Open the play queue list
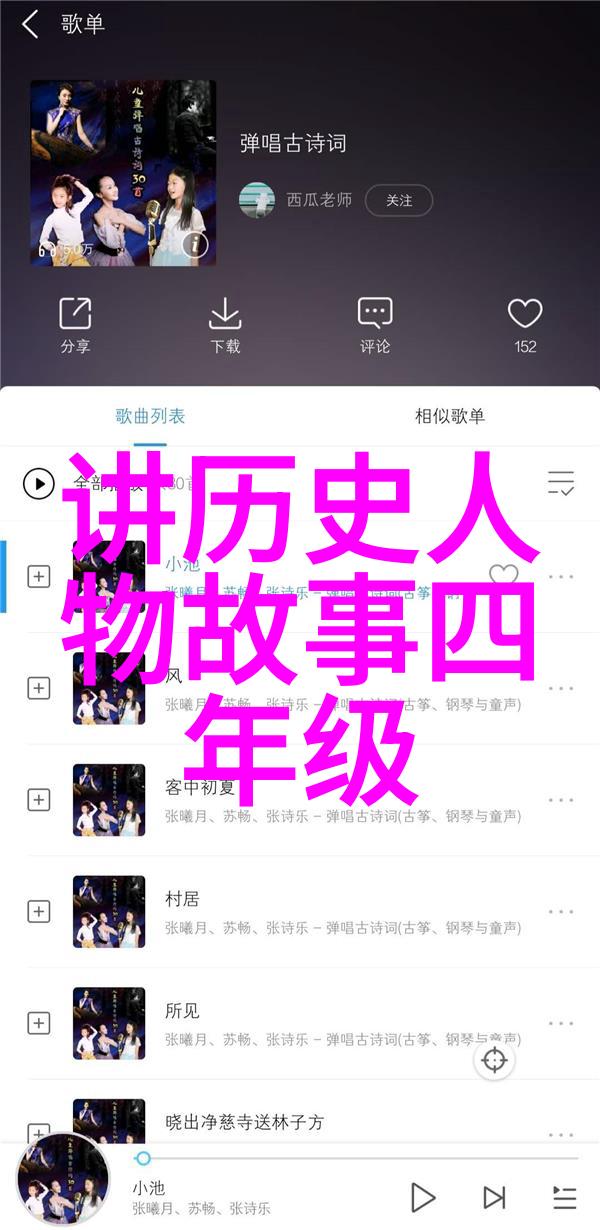The height and width of the screenshot is (1230, 600). tap(564, 1197)
